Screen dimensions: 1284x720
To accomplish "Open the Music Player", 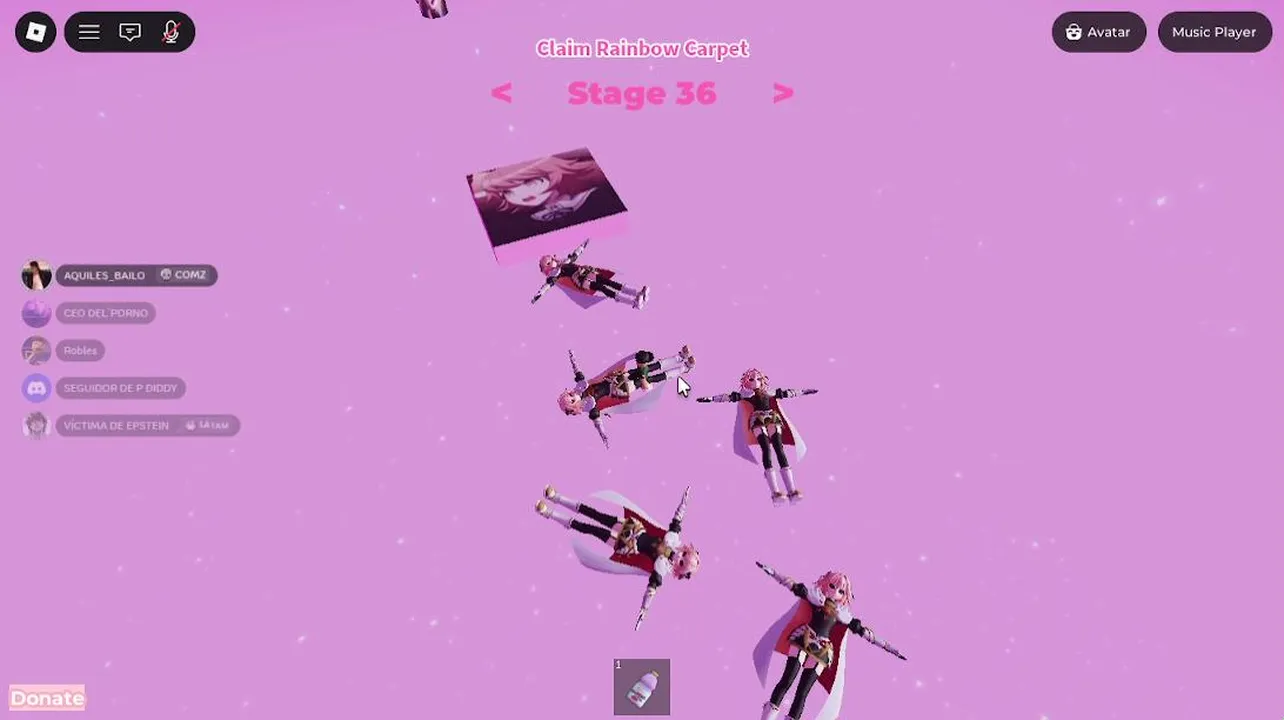I will tap(1213, 32).
